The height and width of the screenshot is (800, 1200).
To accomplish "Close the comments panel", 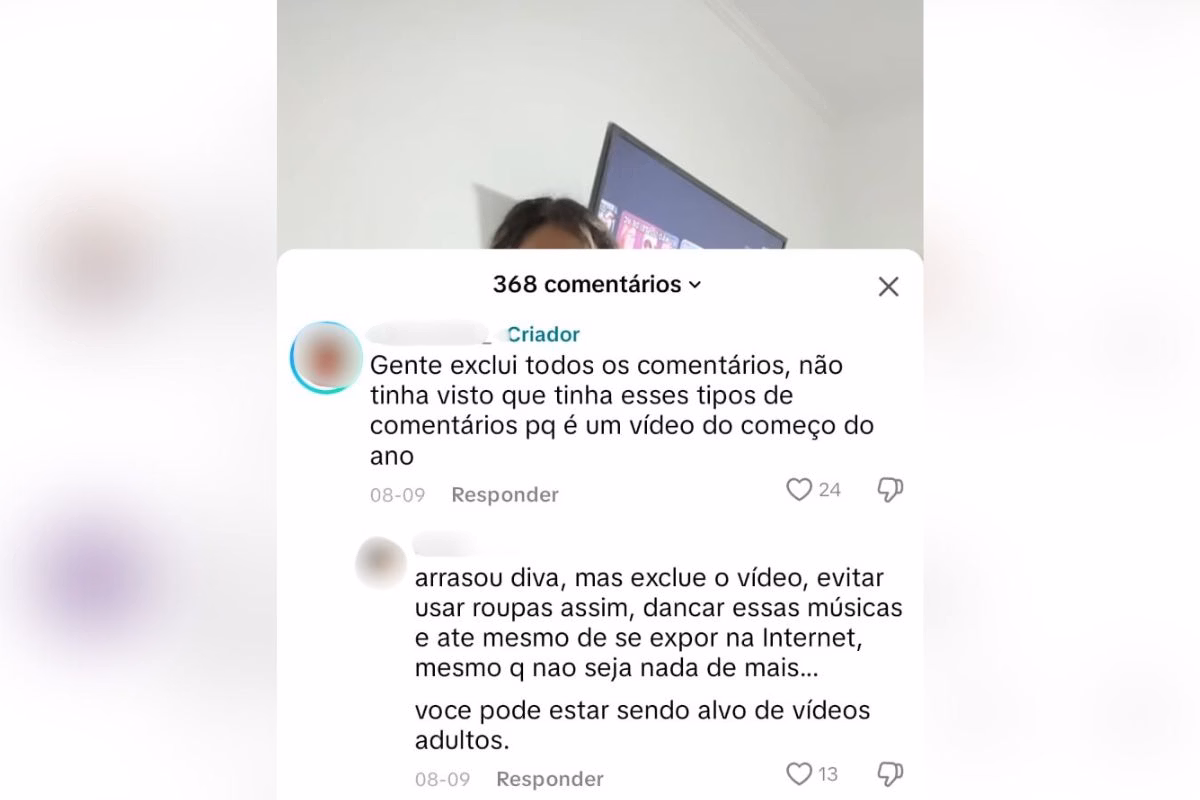I will [x=888, y=287].
